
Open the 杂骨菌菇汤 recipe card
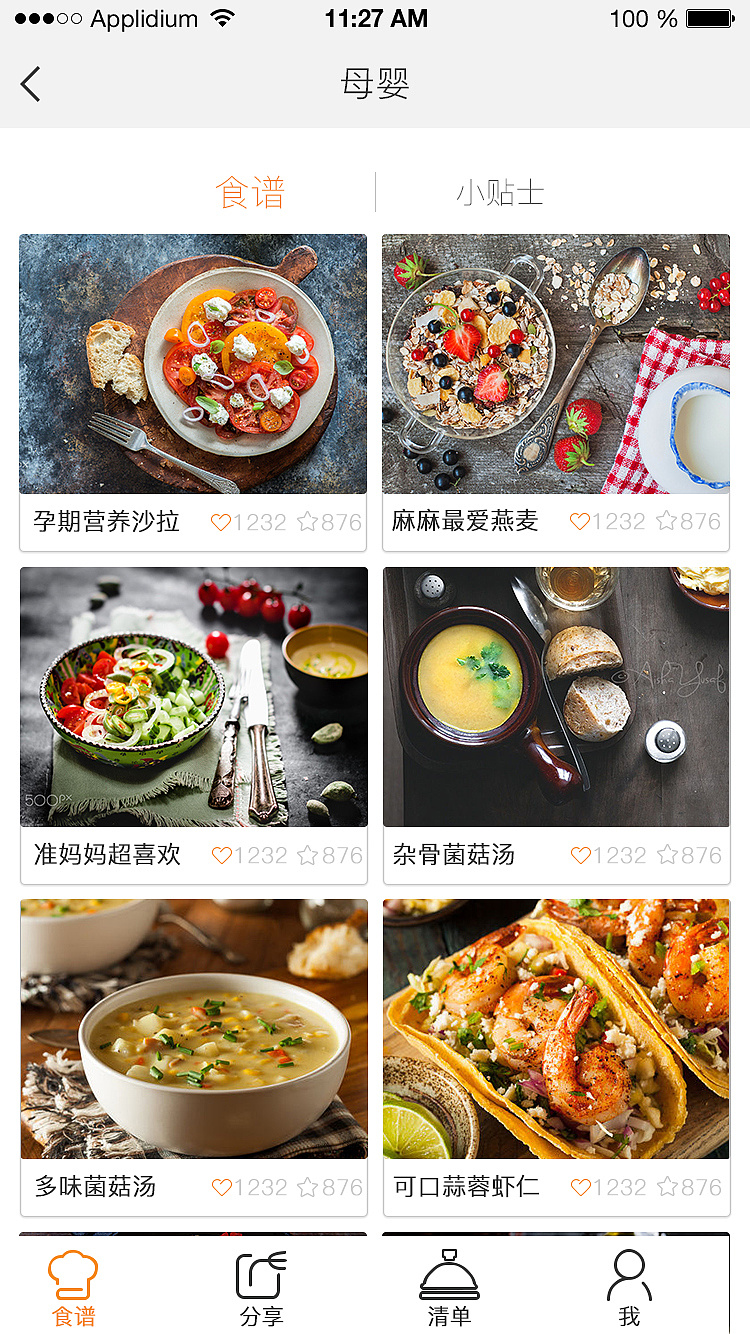tap(556, 697)
